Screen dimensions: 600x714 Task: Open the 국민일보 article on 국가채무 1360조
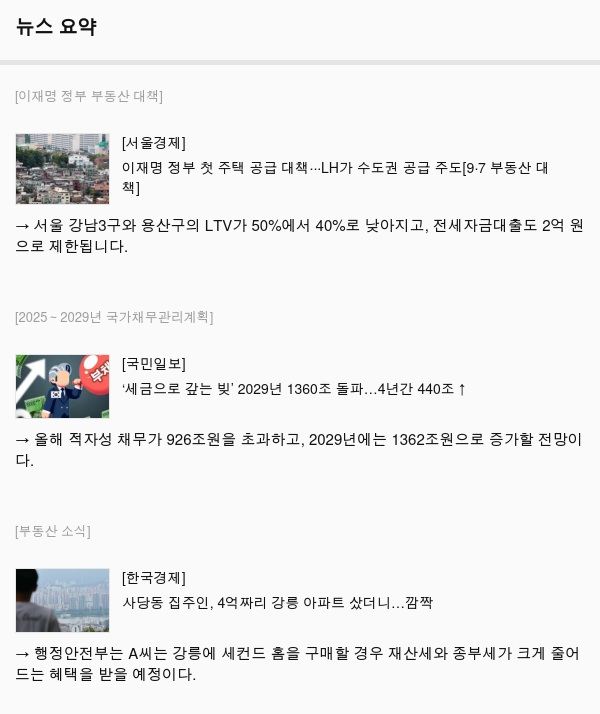pos(294,389)
